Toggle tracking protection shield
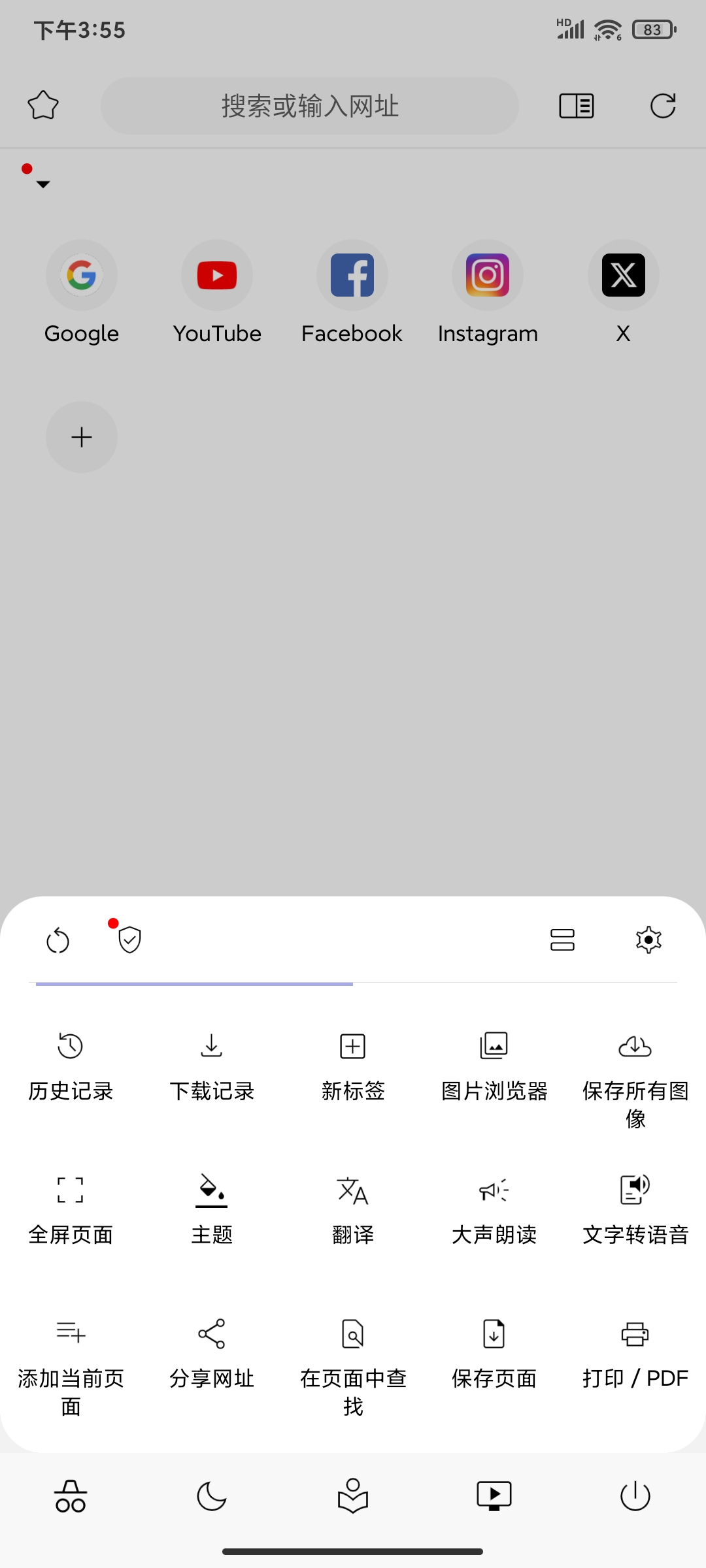The height and width of the screenshot is (1568, 706). pos(129,940)
